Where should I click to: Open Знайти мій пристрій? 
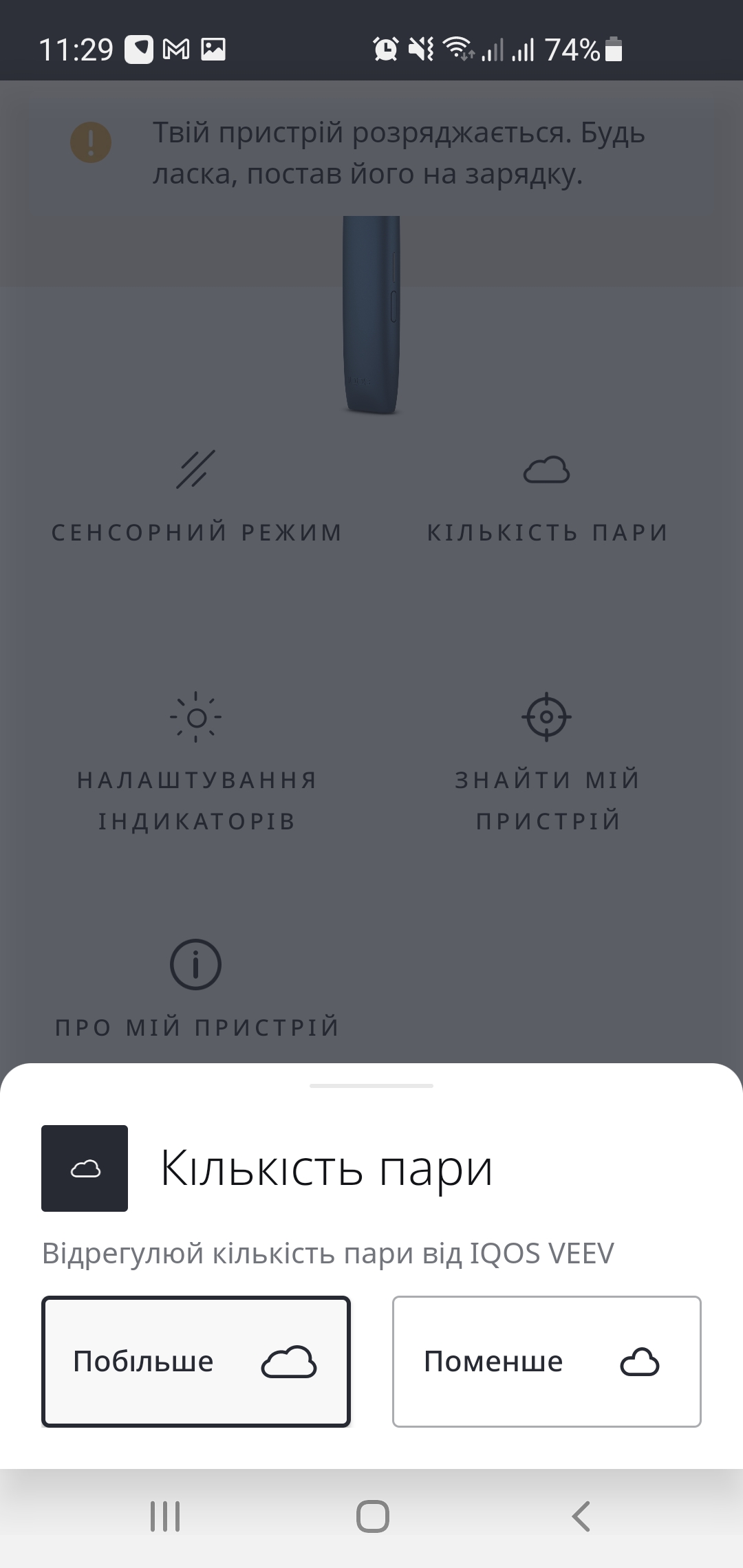tap(547, 762)
